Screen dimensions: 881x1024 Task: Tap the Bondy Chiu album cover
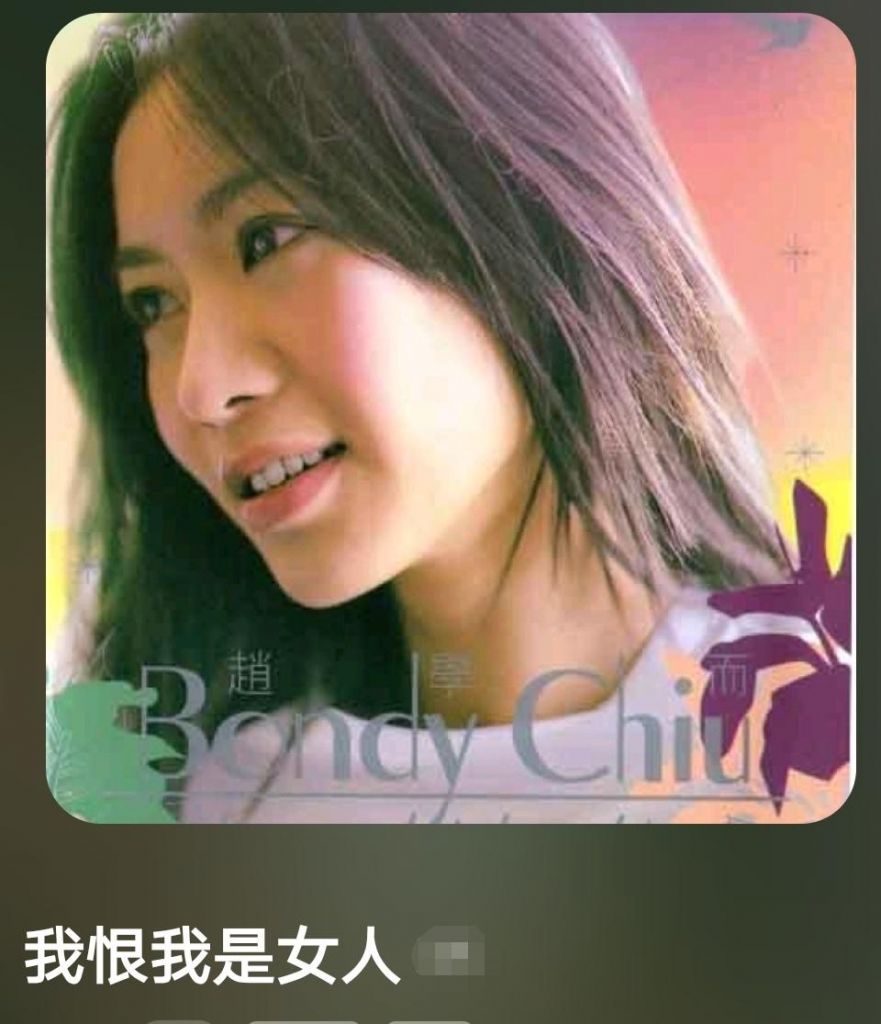450,418
